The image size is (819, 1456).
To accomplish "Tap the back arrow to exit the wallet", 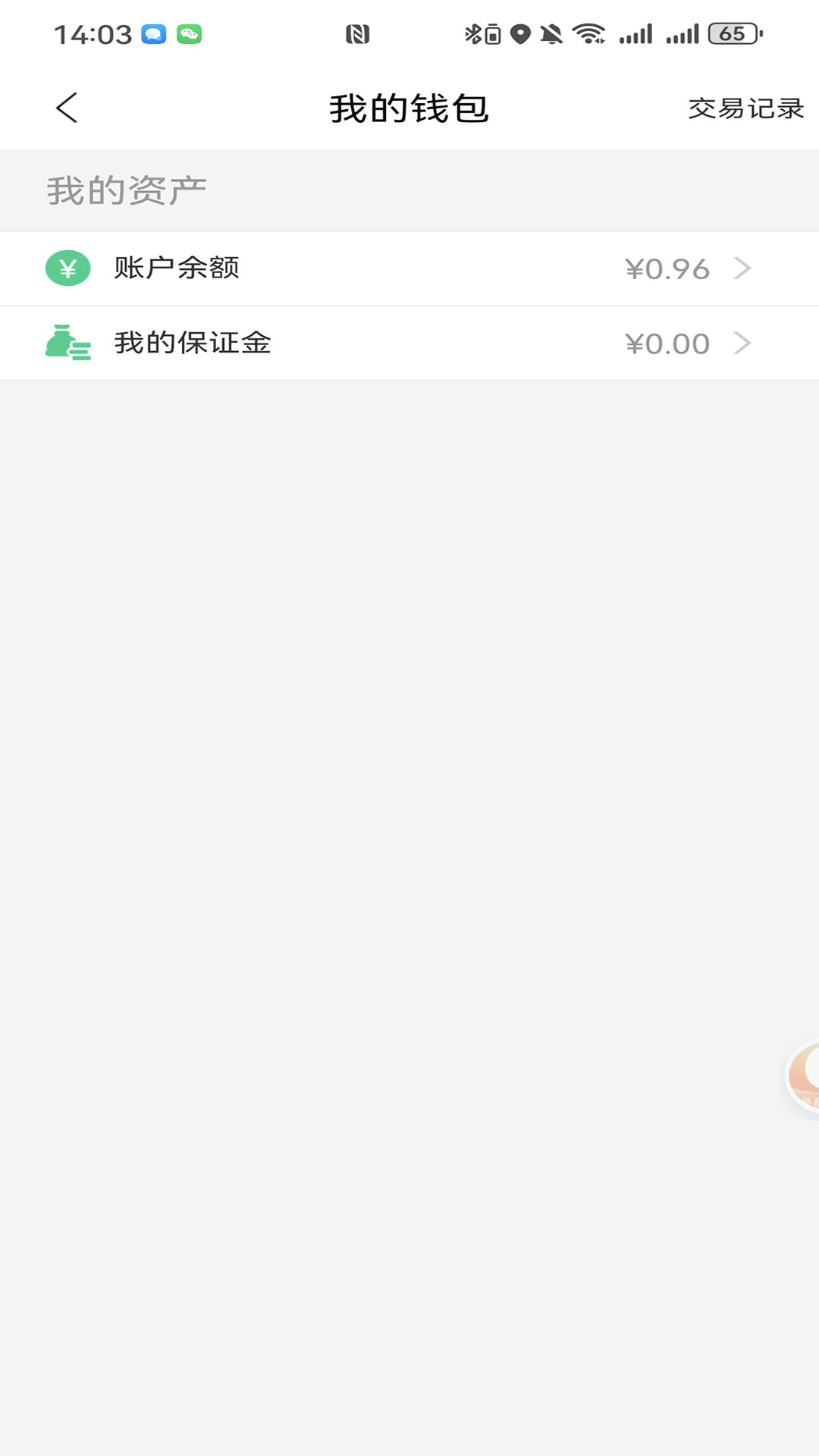I will pyautogui.click(x=67, y=107).
